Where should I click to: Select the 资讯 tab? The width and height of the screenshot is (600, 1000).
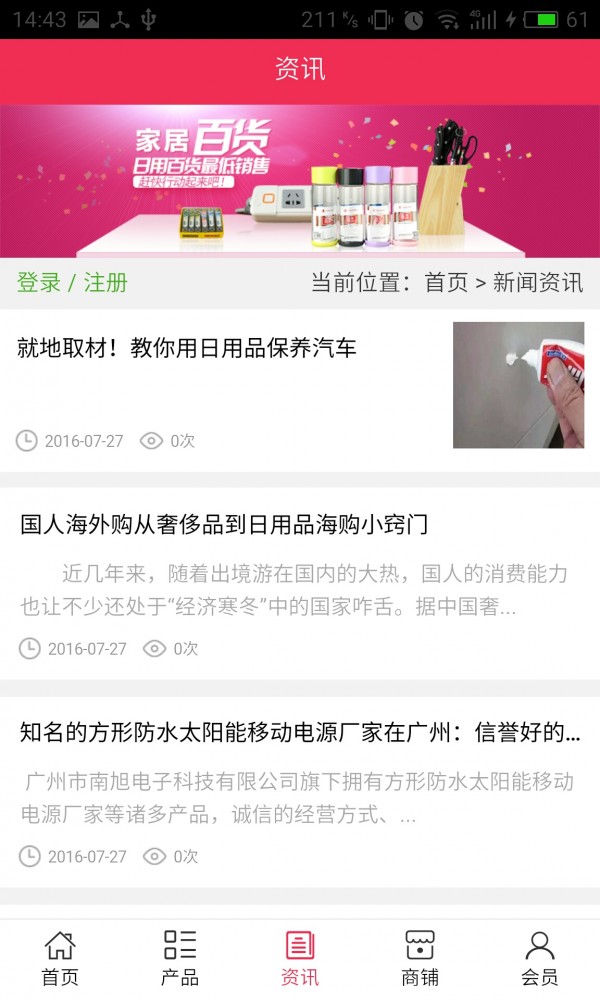[x=300, y=958]
